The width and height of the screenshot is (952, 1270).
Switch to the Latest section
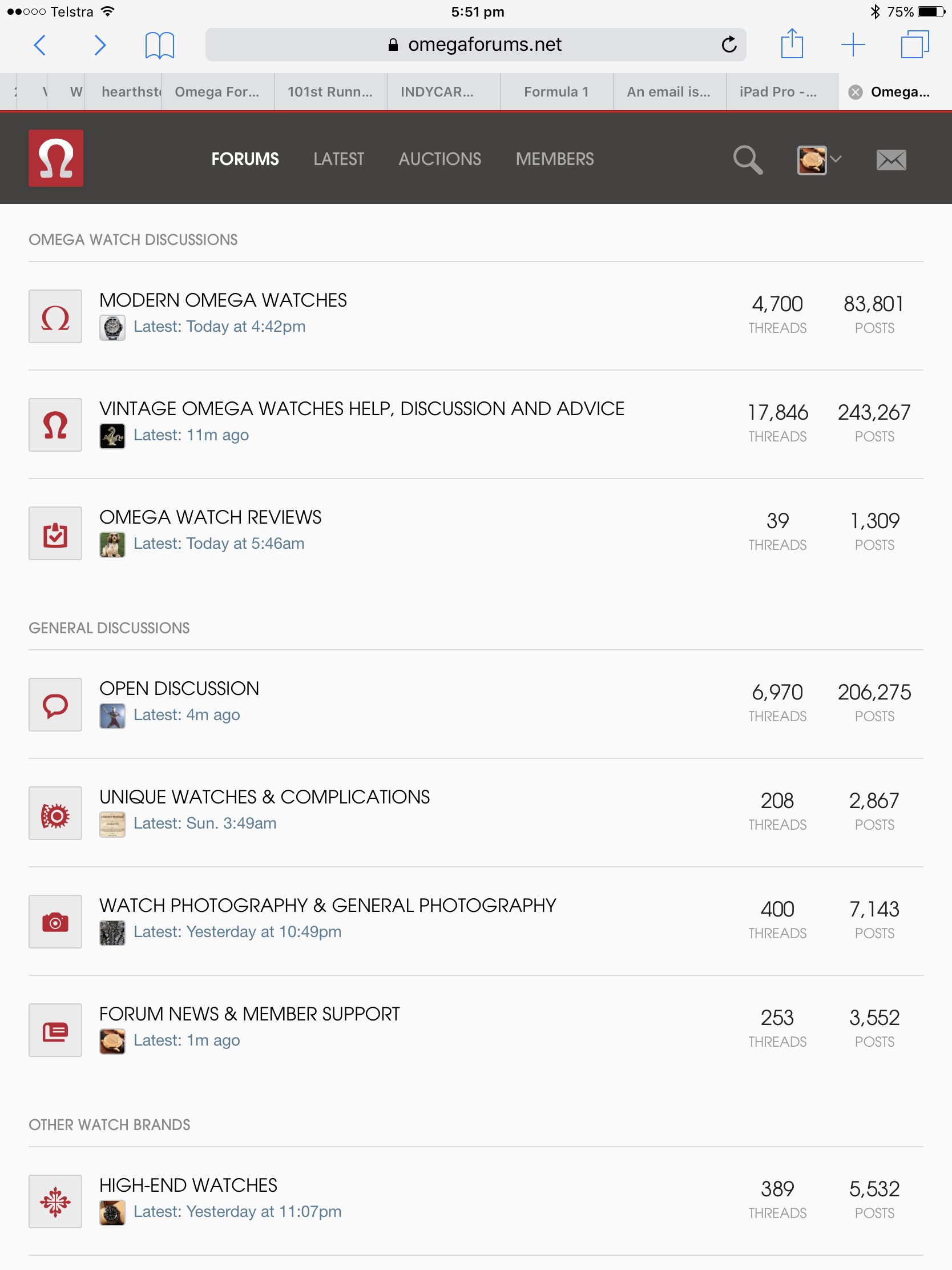tap(338, 159)
